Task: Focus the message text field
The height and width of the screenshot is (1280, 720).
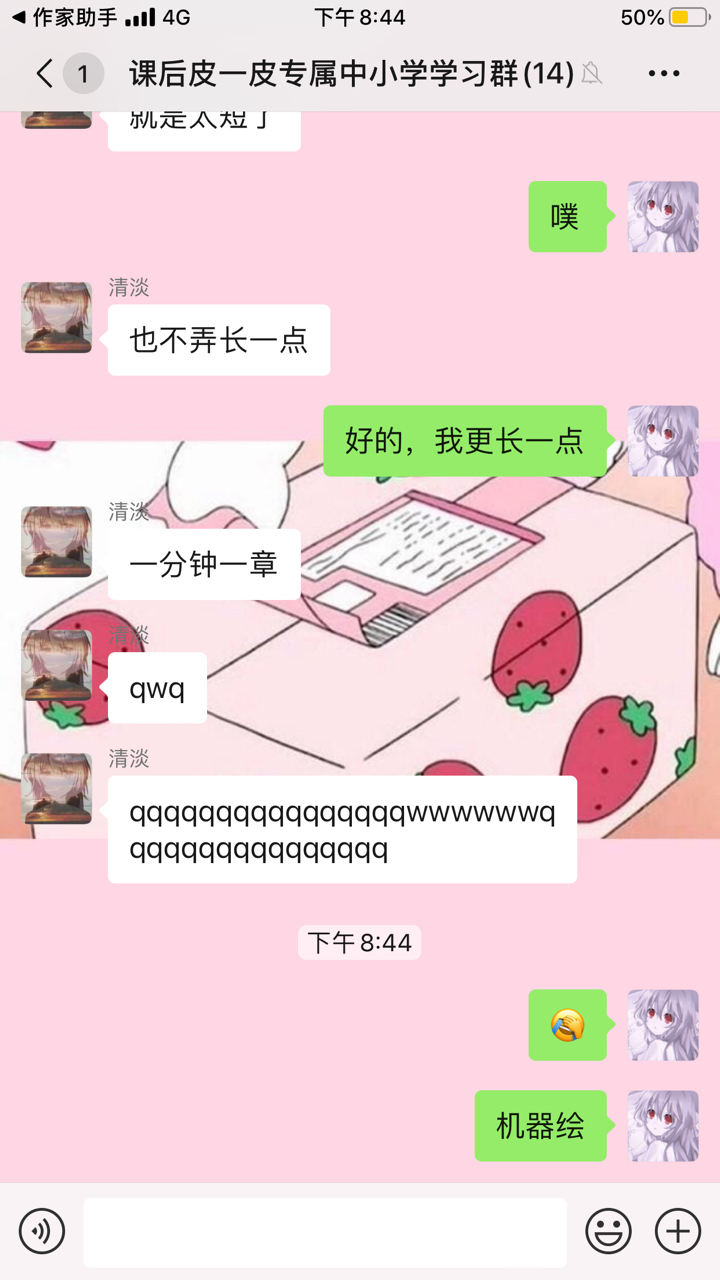Action: click(x=324, y=1231)
